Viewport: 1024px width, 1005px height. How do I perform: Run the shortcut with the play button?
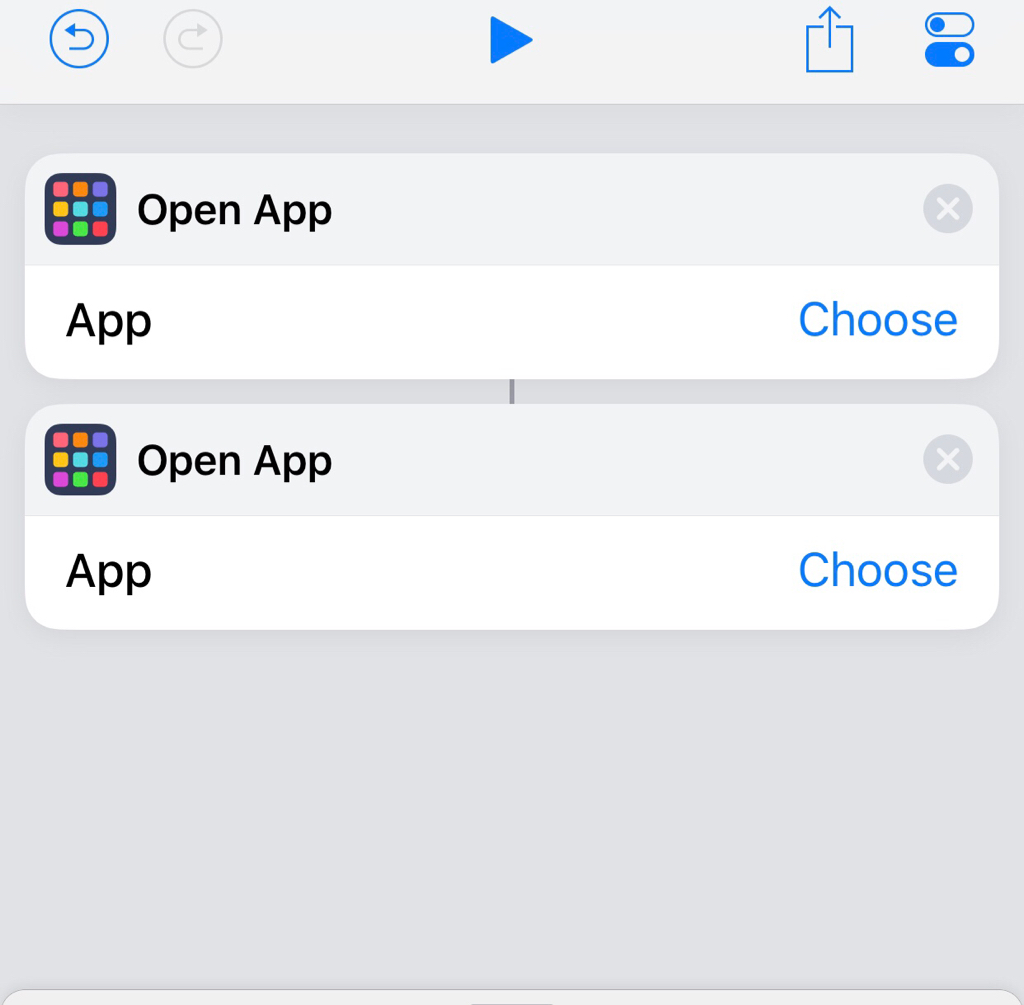tap(510, 41)
